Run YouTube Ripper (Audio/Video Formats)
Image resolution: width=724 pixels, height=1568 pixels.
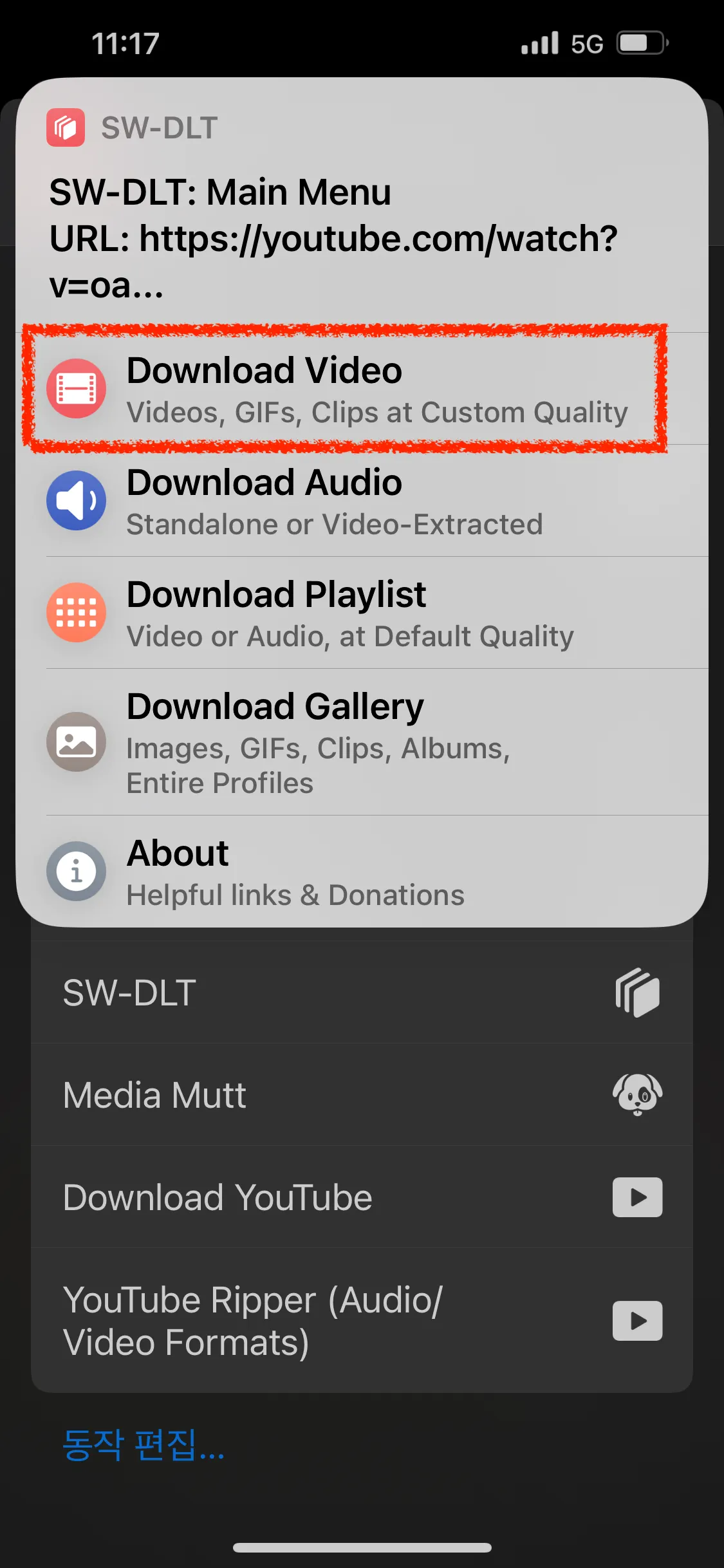coord(360,1321)
